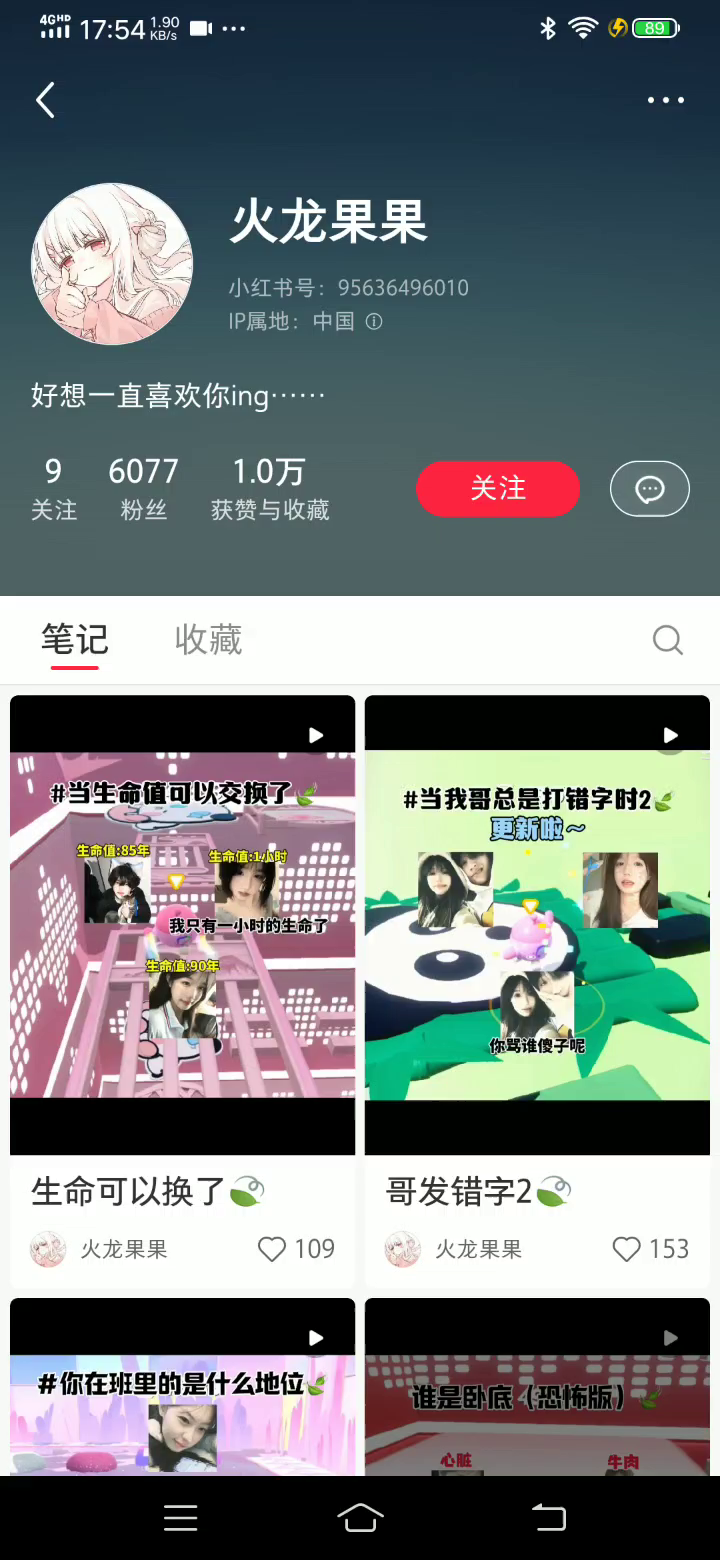The width and height of the screenshot is (720, 1560).
Task: Search this user's notes
Action: click(667, 640)
